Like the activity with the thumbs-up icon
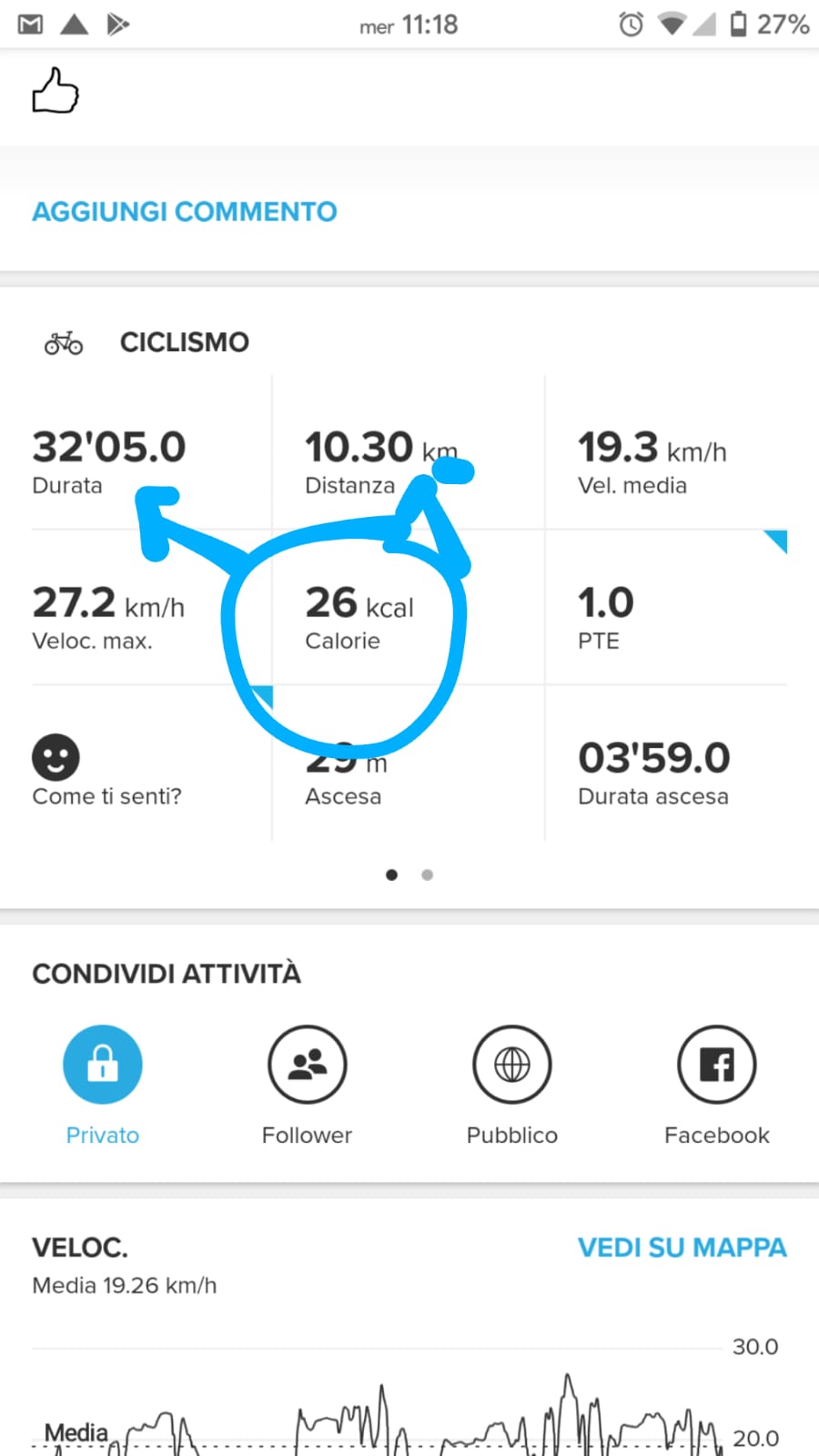Screen dimensions: 819x1456 (x=56, y=91)
